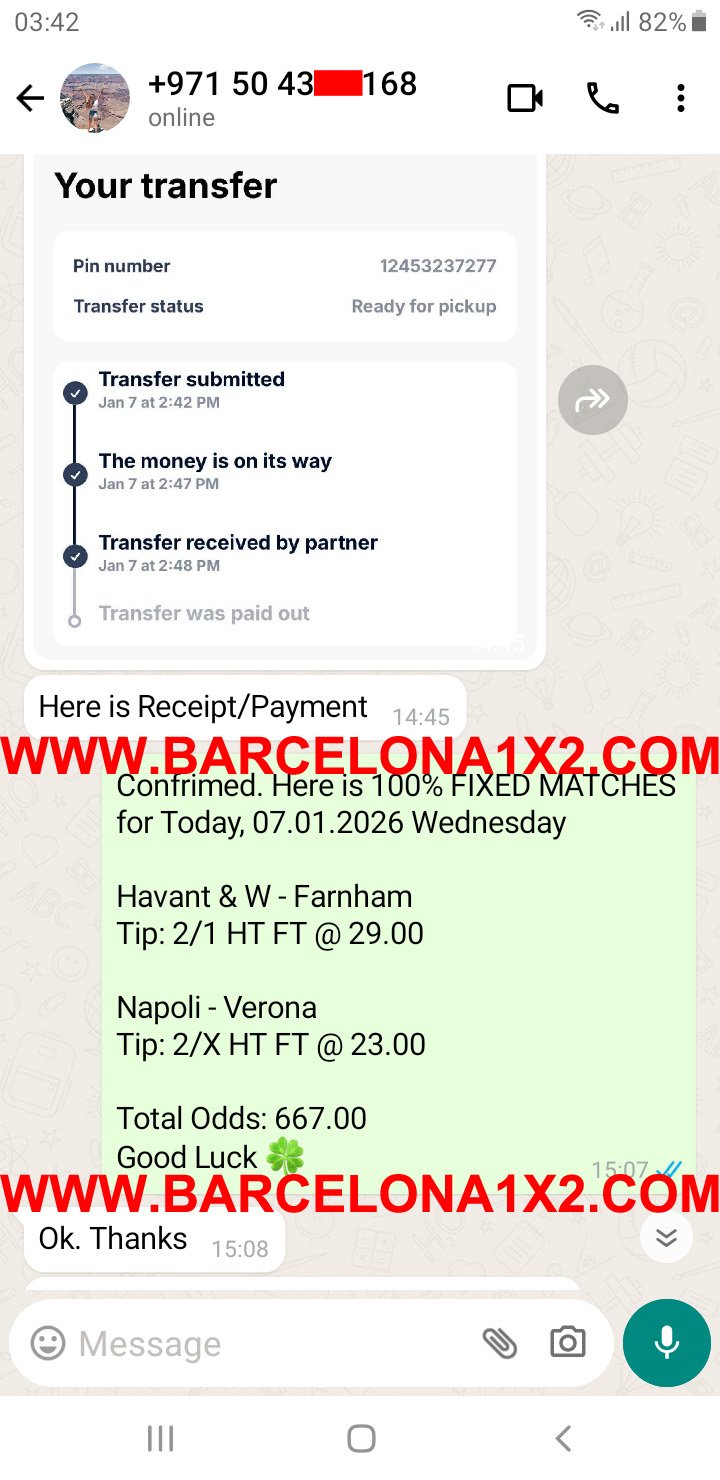
Task: Expand transfer details by tapping receipt card
Action: pyautogui.click(x=285, y=290)
